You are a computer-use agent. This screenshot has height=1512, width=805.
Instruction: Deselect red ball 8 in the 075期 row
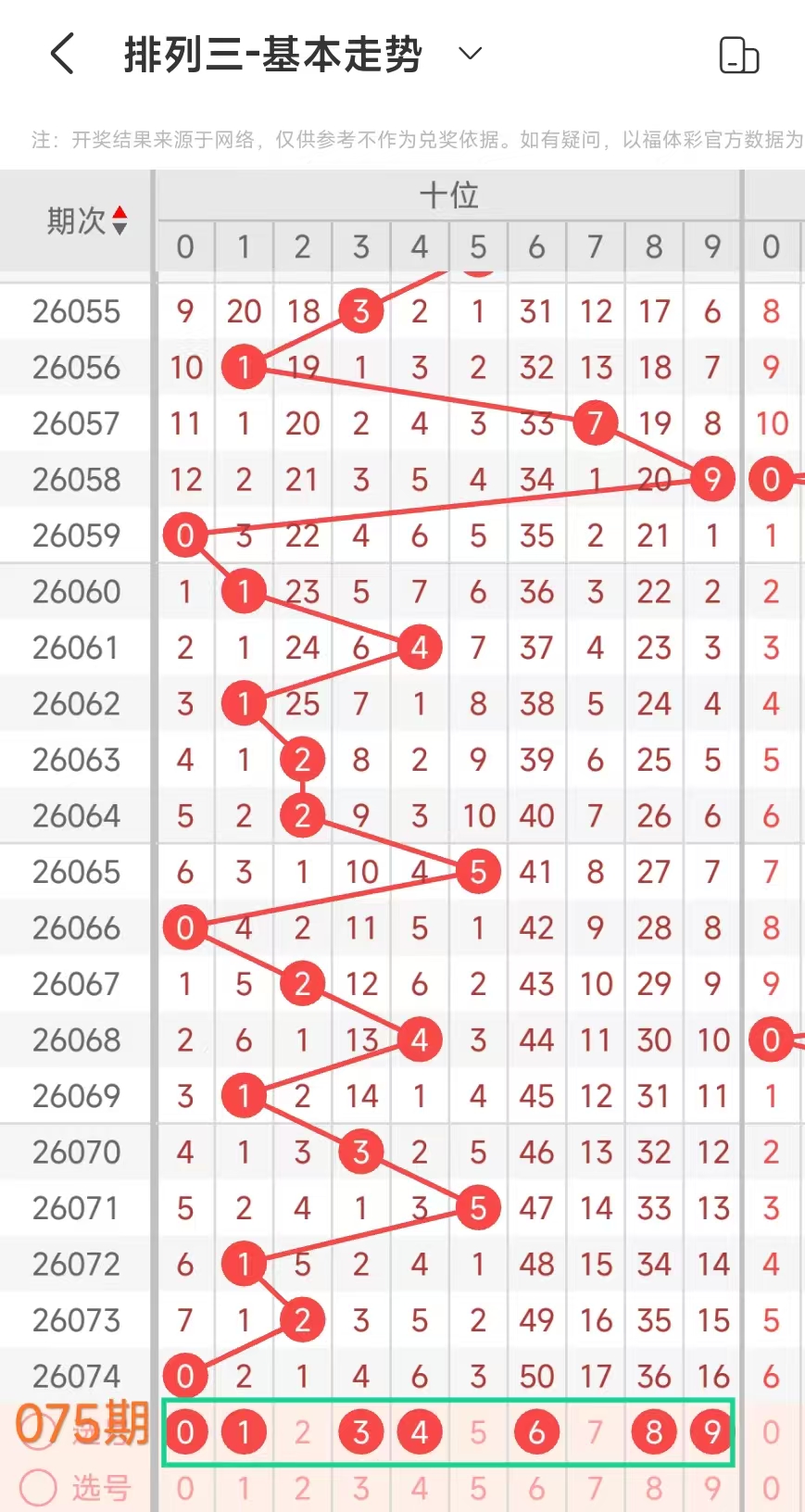coord(653,1432)
